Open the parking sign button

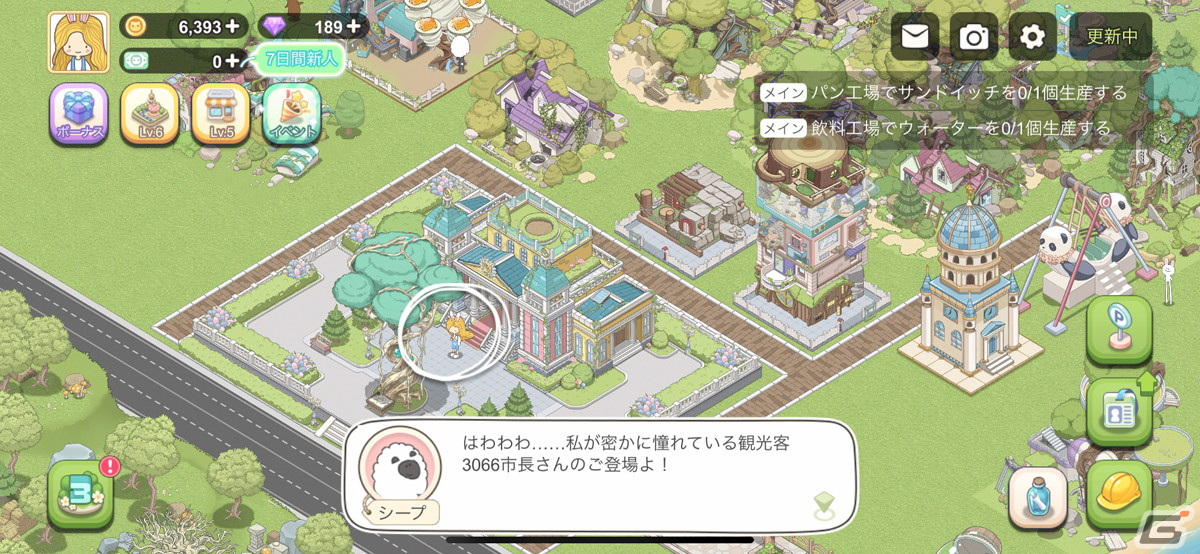pyautogui.click(x=1119, y=331)
